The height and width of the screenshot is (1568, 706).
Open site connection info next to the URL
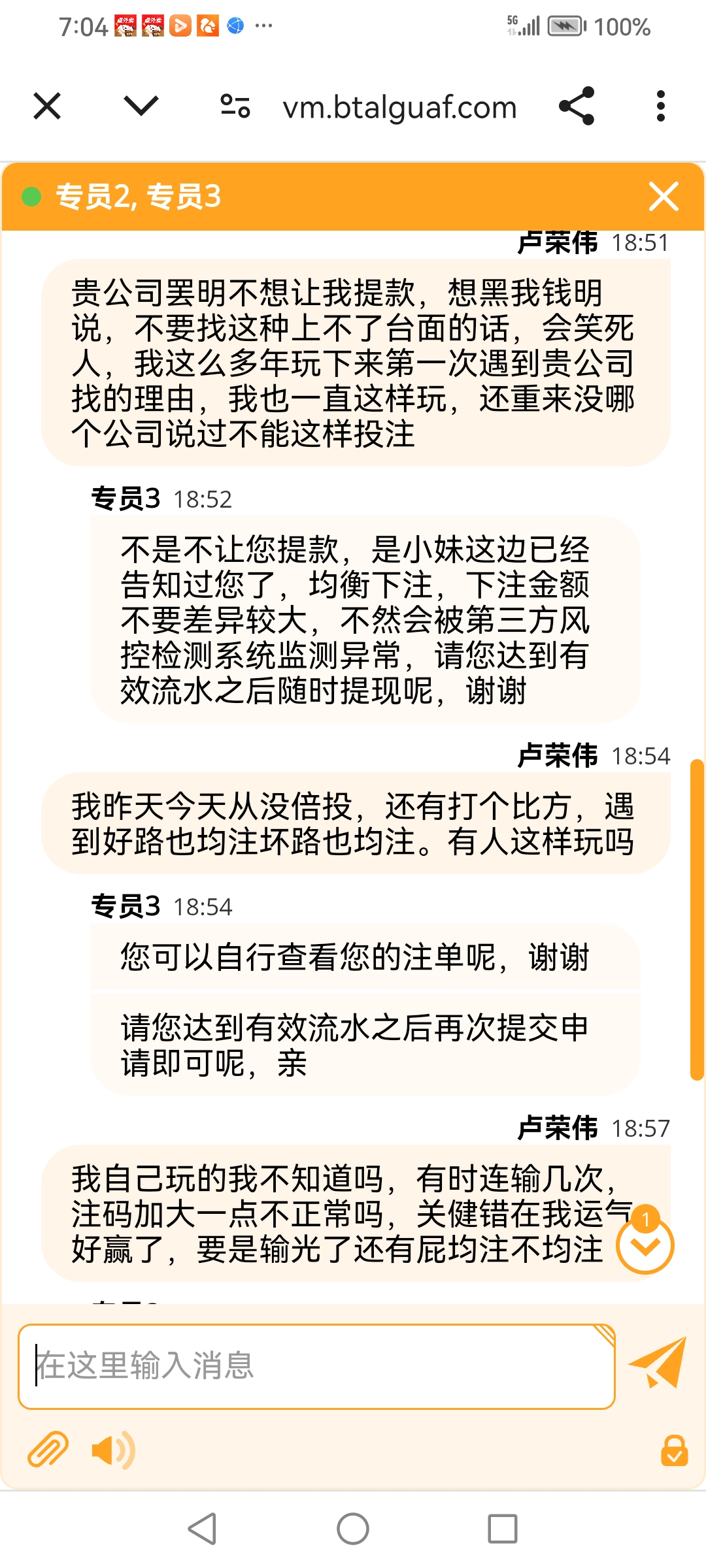pos(235,106)
